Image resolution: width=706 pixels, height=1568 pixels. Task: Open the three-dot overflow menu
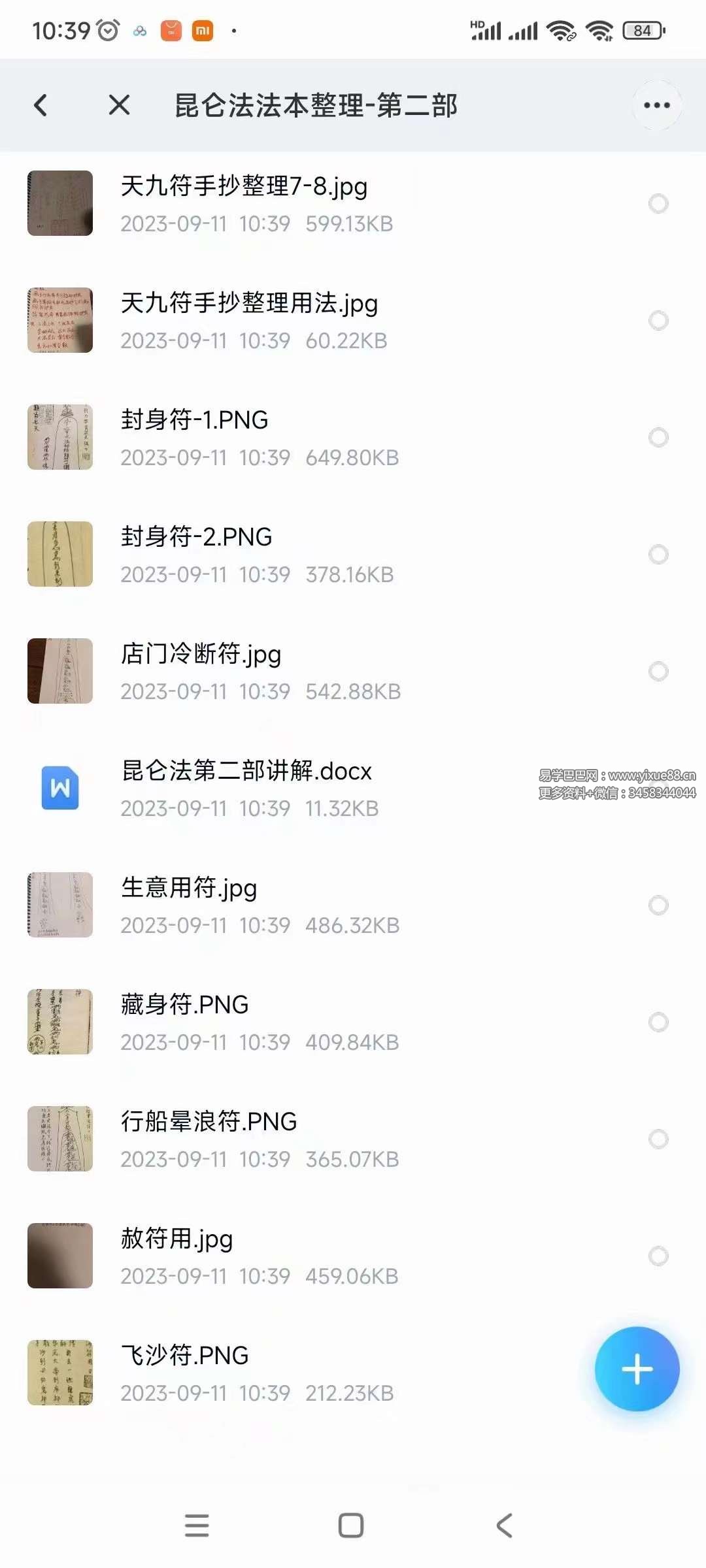656,105
